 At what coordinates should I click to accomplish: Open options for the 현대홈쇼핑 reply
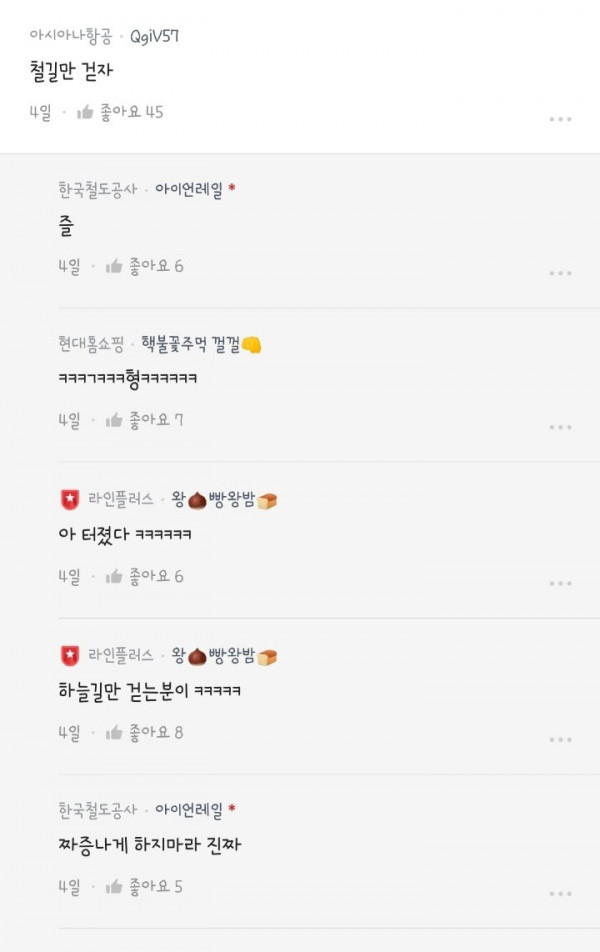click(x=560, y=427)
